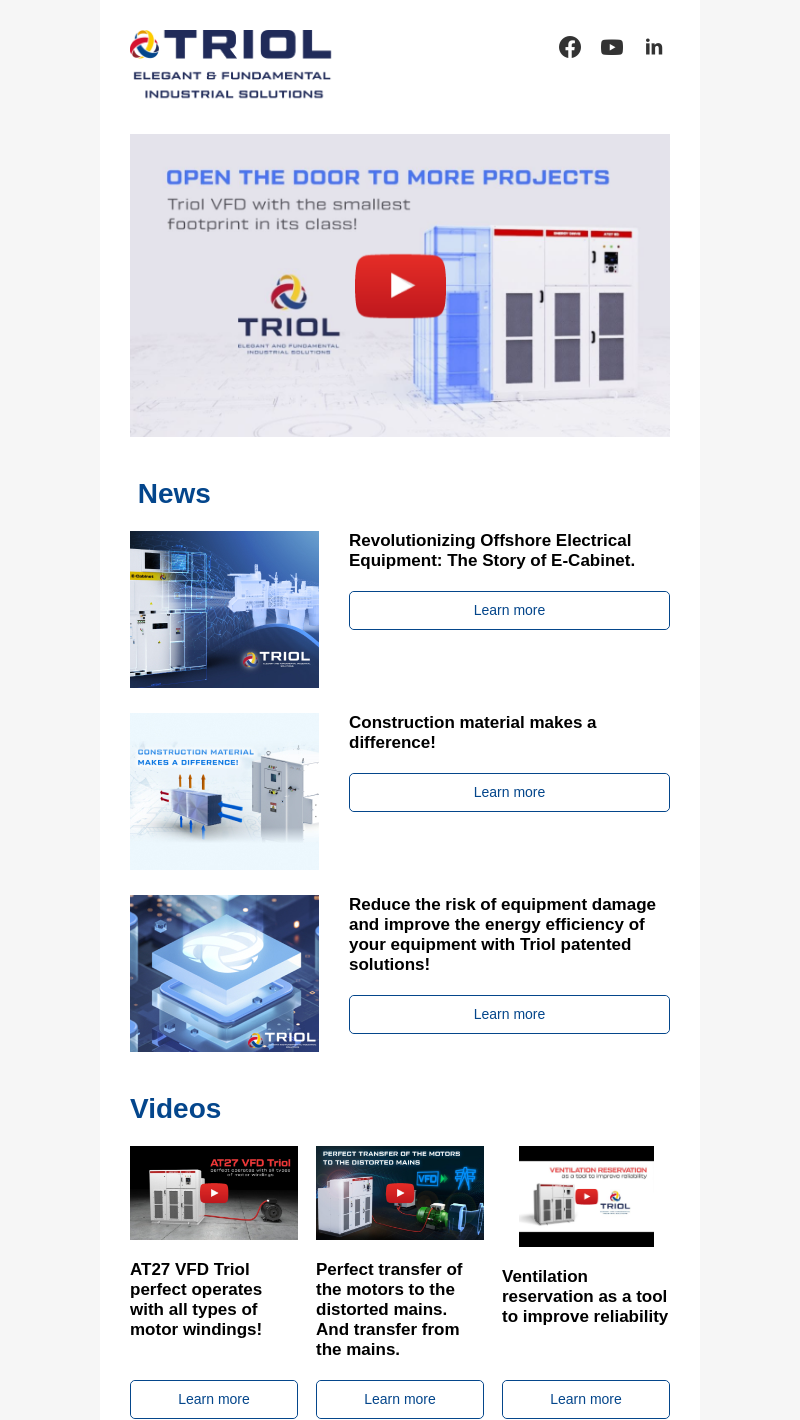Viewport: 800px width, 1420px height.
Task: Open Triol's Facebook page
Action: pyautogui.click(x=570, y=47)
